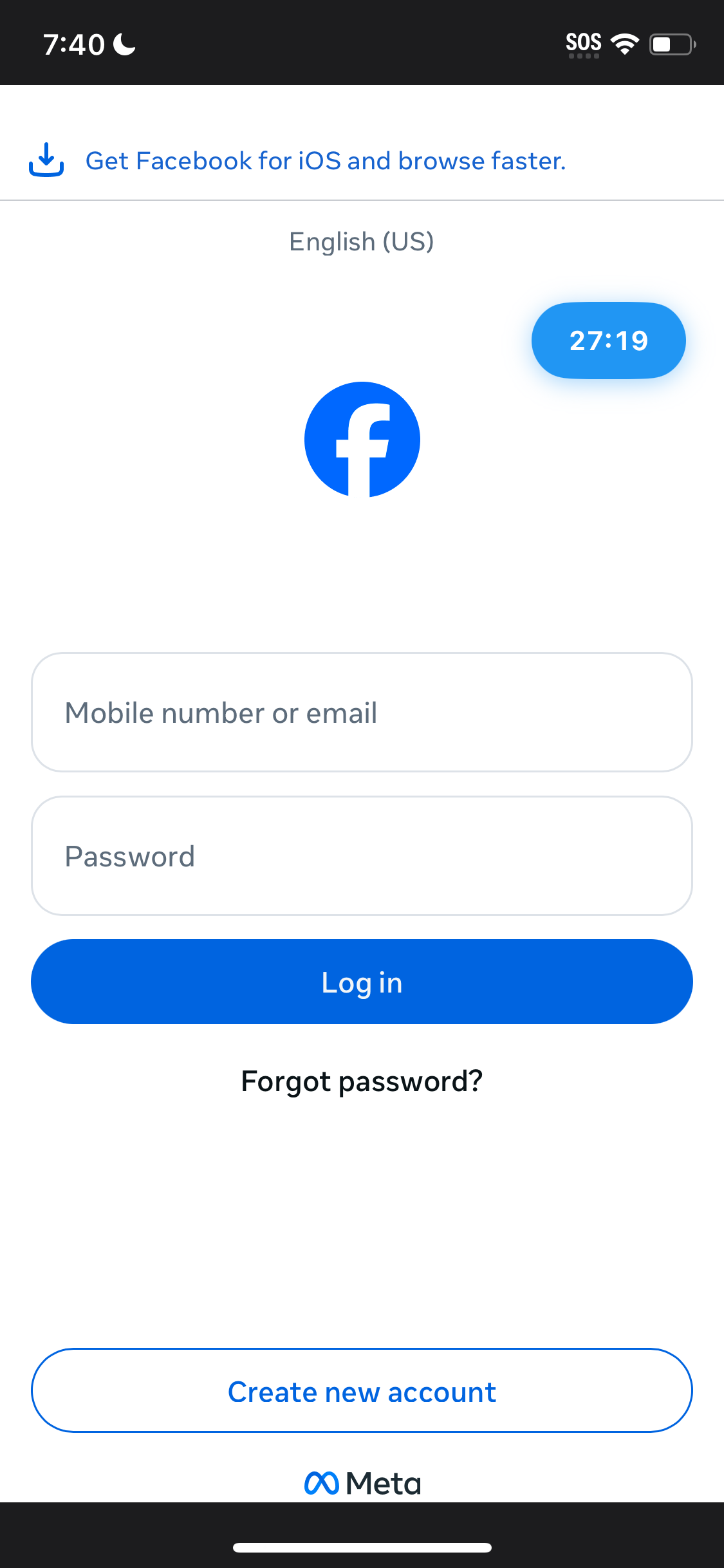724x1568 pixels.
Task: Click the crescent moon icon near the clock
Action: (x=124, y=44)
